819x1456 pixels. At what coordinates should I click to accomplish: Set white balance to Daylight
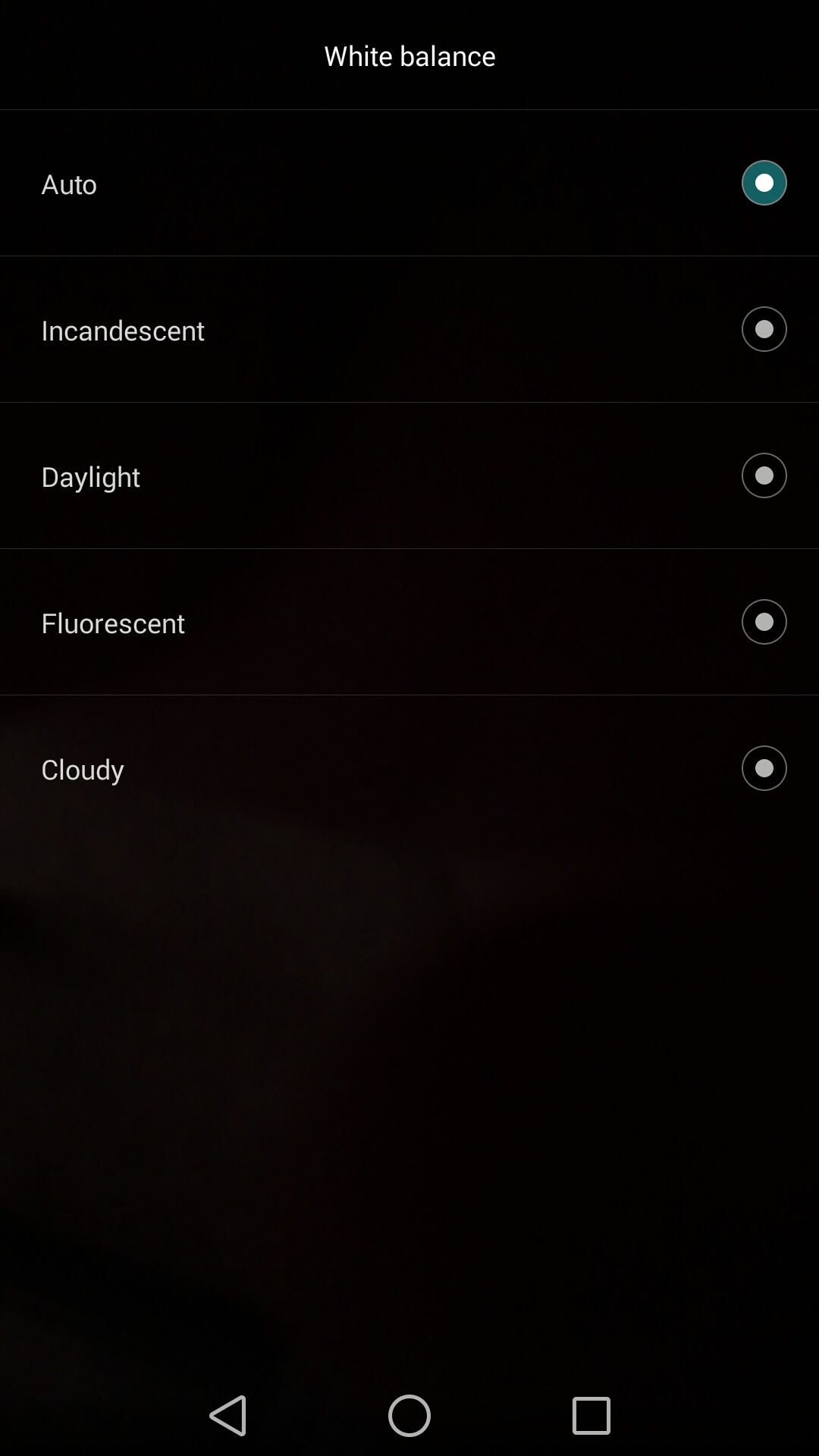[409, 475]
